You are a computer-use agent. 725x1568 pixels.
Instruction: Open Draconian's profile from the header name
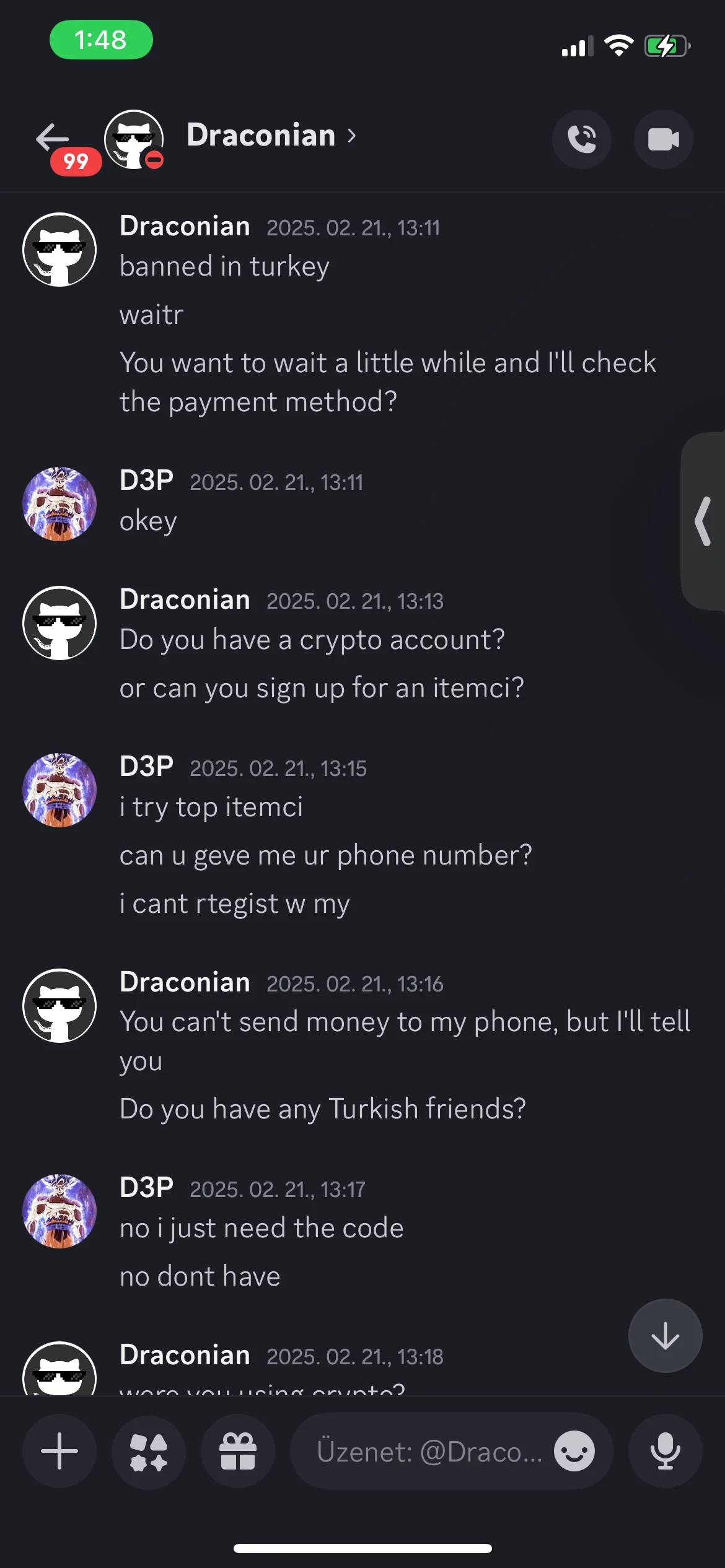pos(271,136)
